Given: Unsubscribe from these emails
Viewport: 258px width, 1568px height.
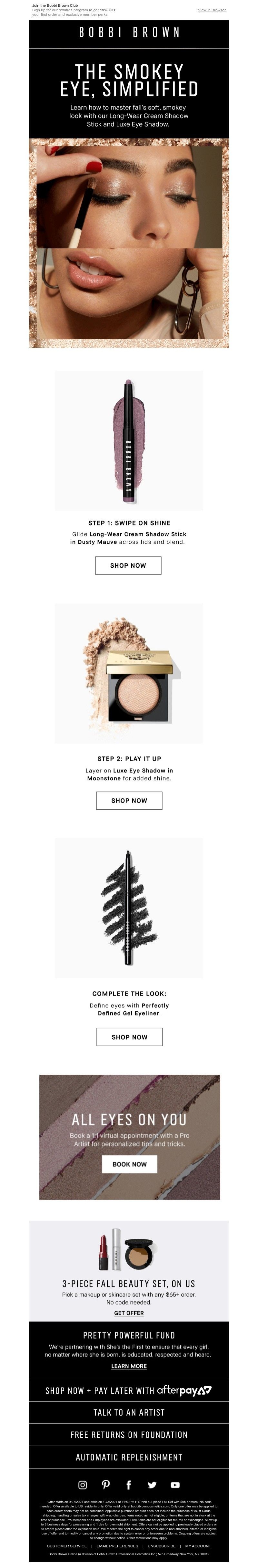Looking at the screenshot, I should pyautogui.click(x=162, y=1545).
